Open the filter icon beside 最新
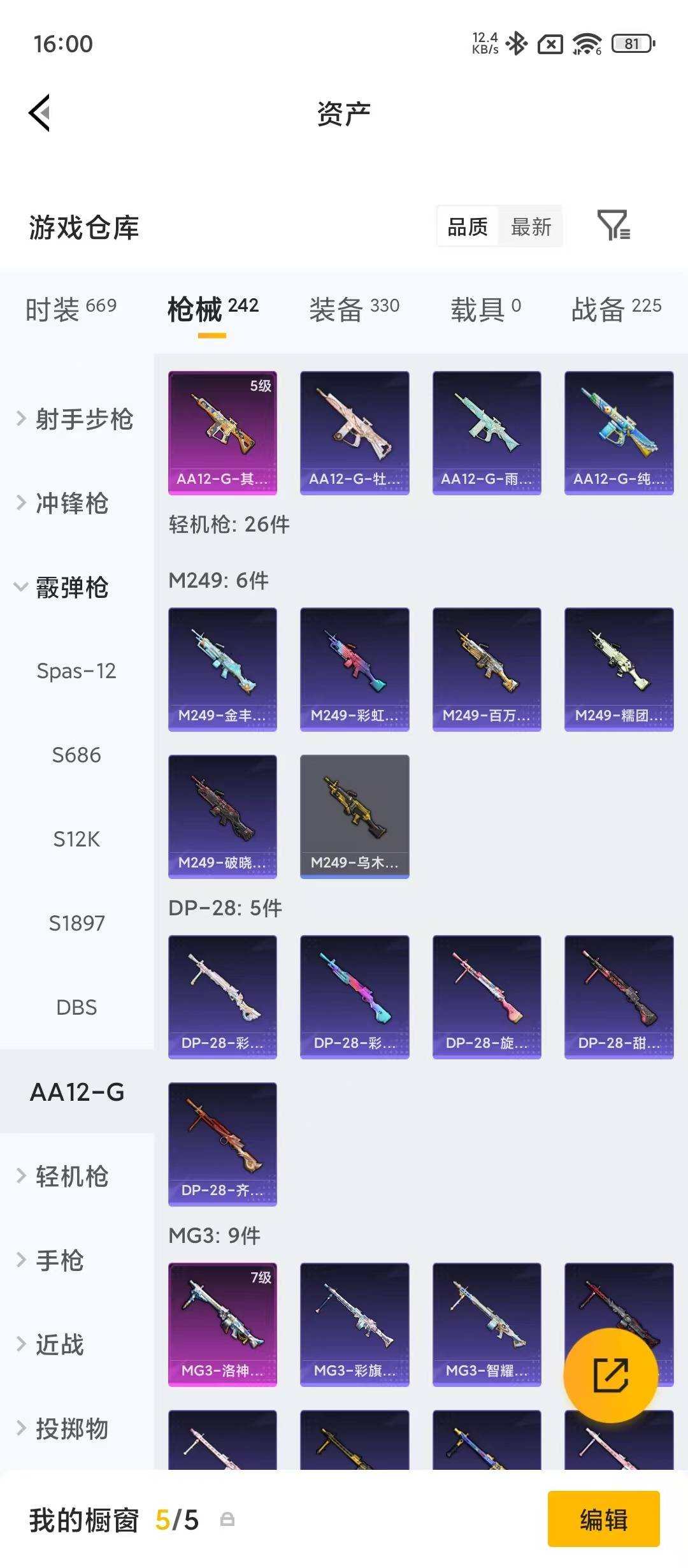 tap(613, 226)
